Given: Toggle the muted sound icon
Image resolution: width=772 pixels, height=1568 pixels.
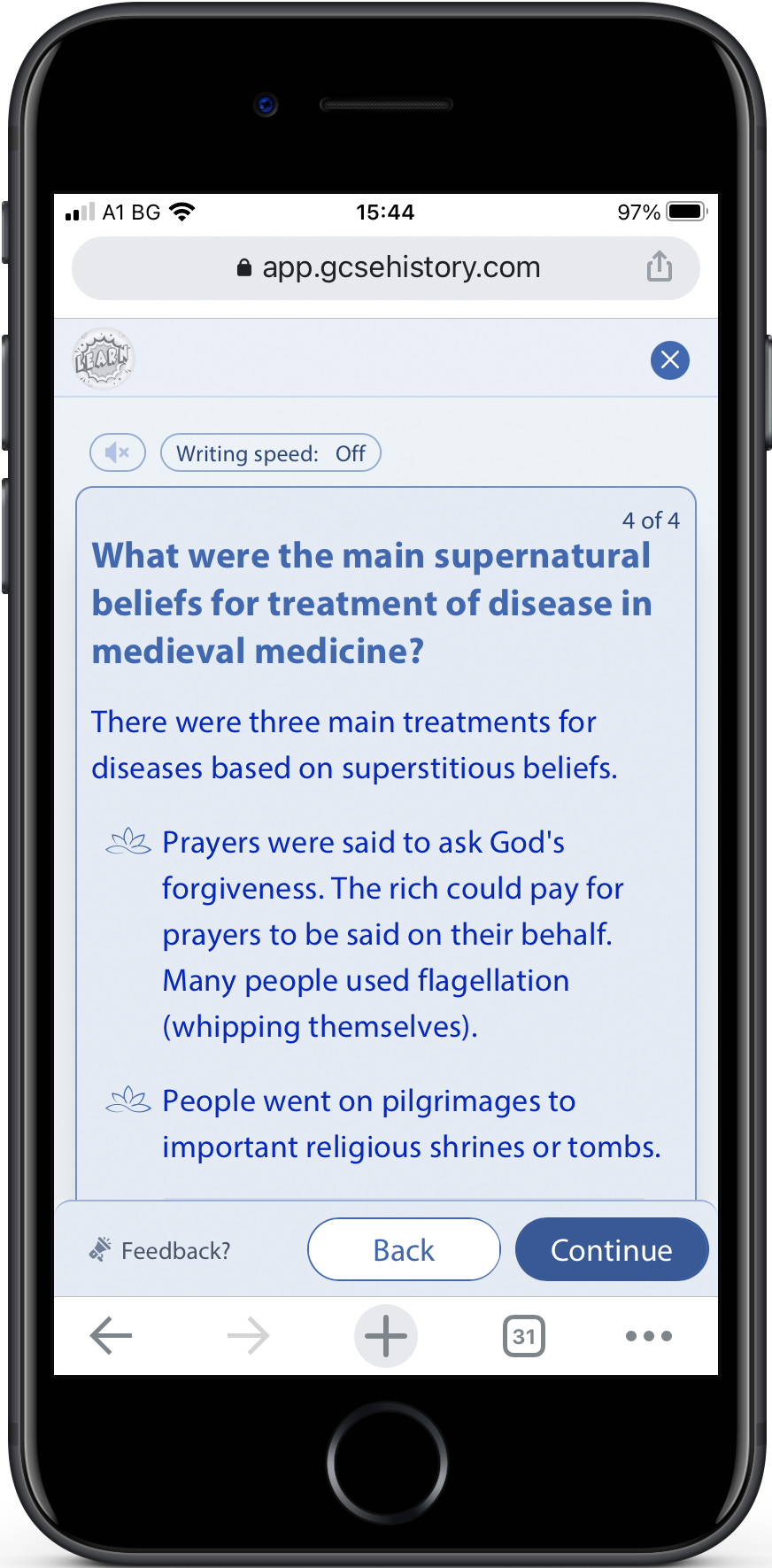Looking at the screenshot, I should [118, 453].
